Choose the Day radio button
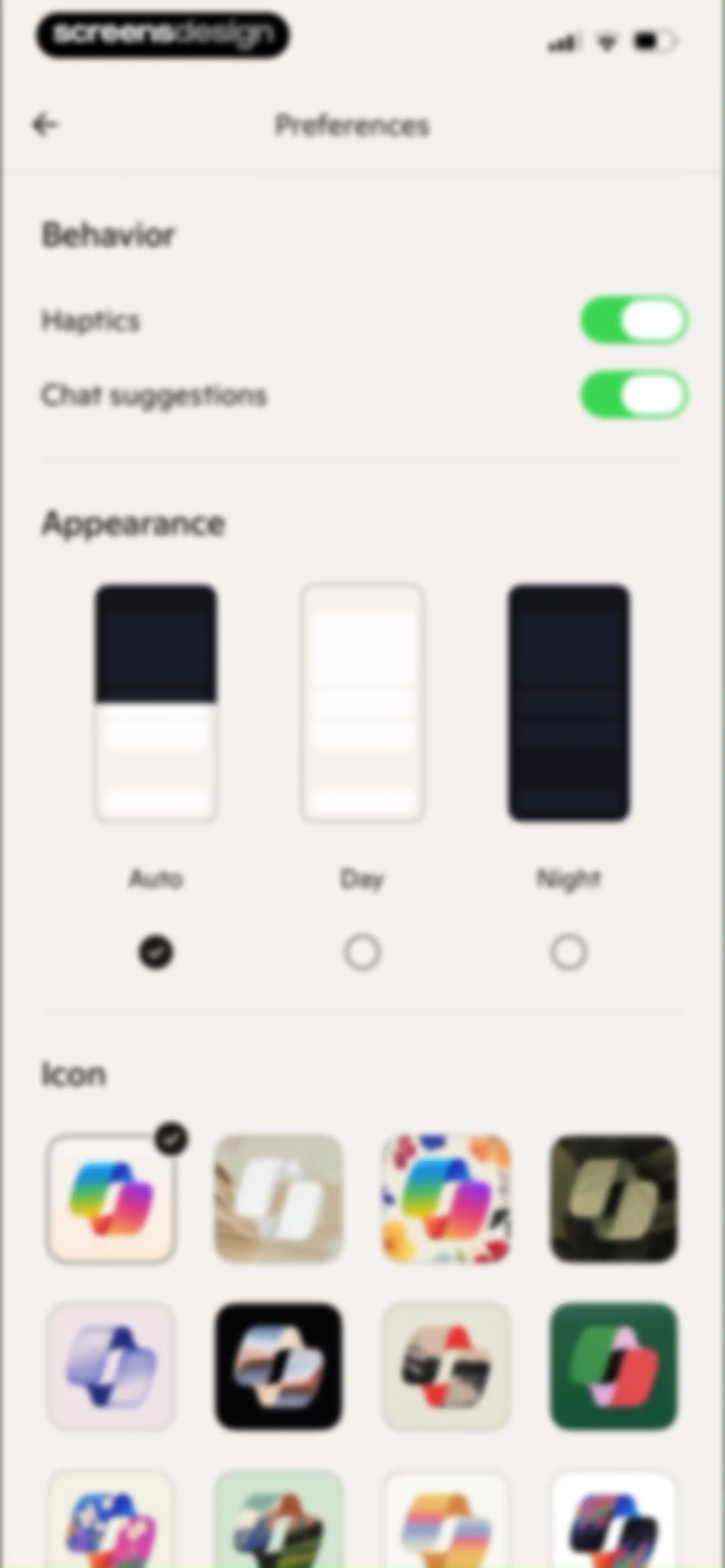The width and height of the screenshot is (725, 1568). tap(362, 953)
